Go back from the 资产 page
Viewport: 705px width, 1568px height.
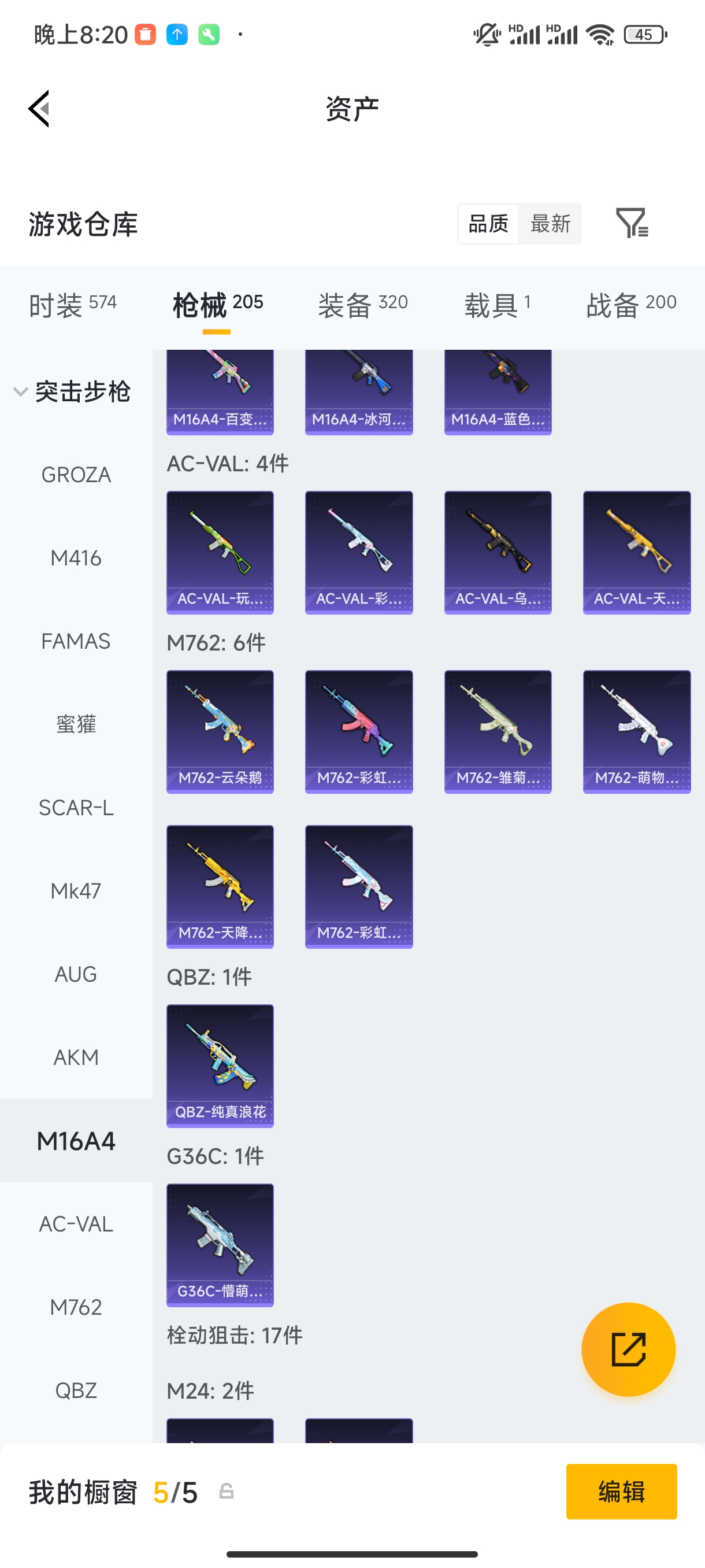click(x=39, y=109)
